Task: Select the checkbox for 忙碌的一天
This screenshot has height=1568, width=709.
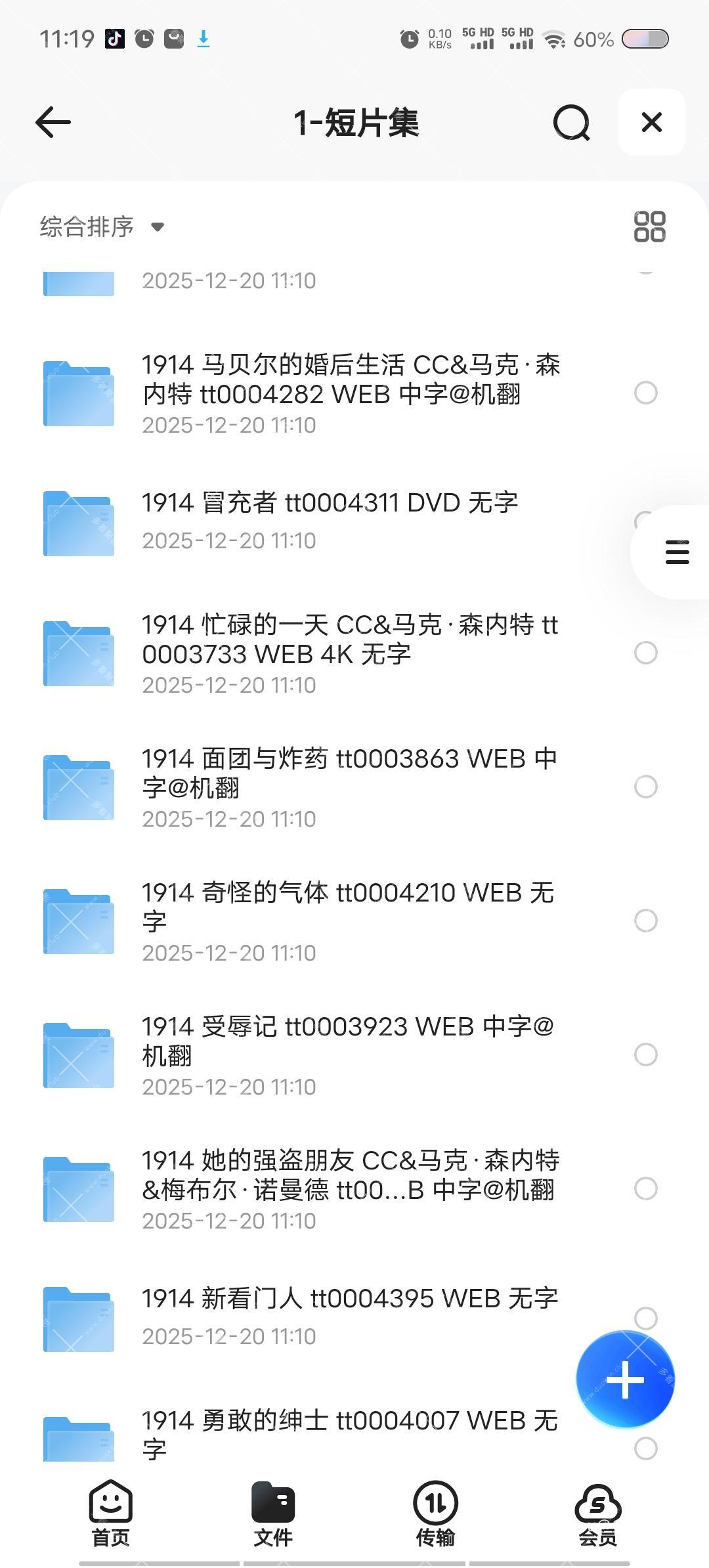Action: [645, 653]
